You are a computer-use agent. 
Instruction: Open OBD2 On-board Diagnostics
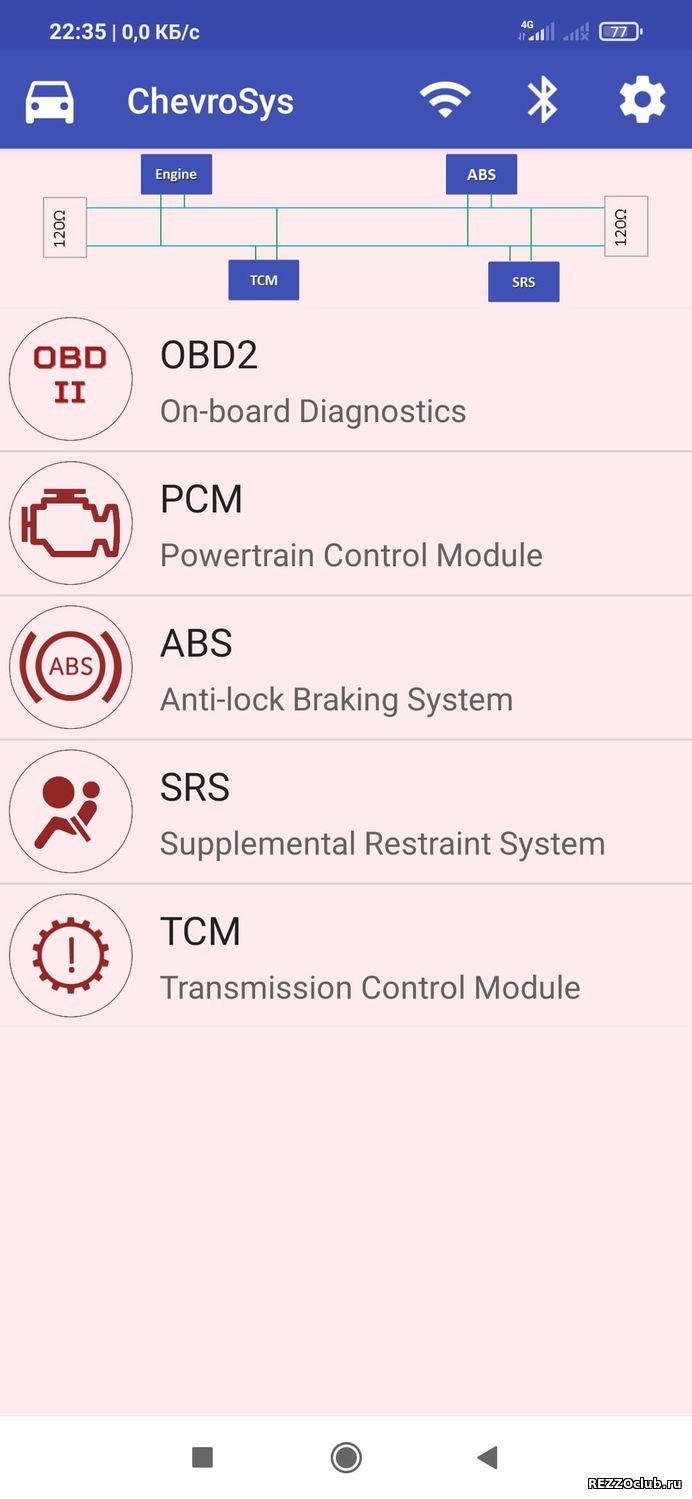pos(346,380)
